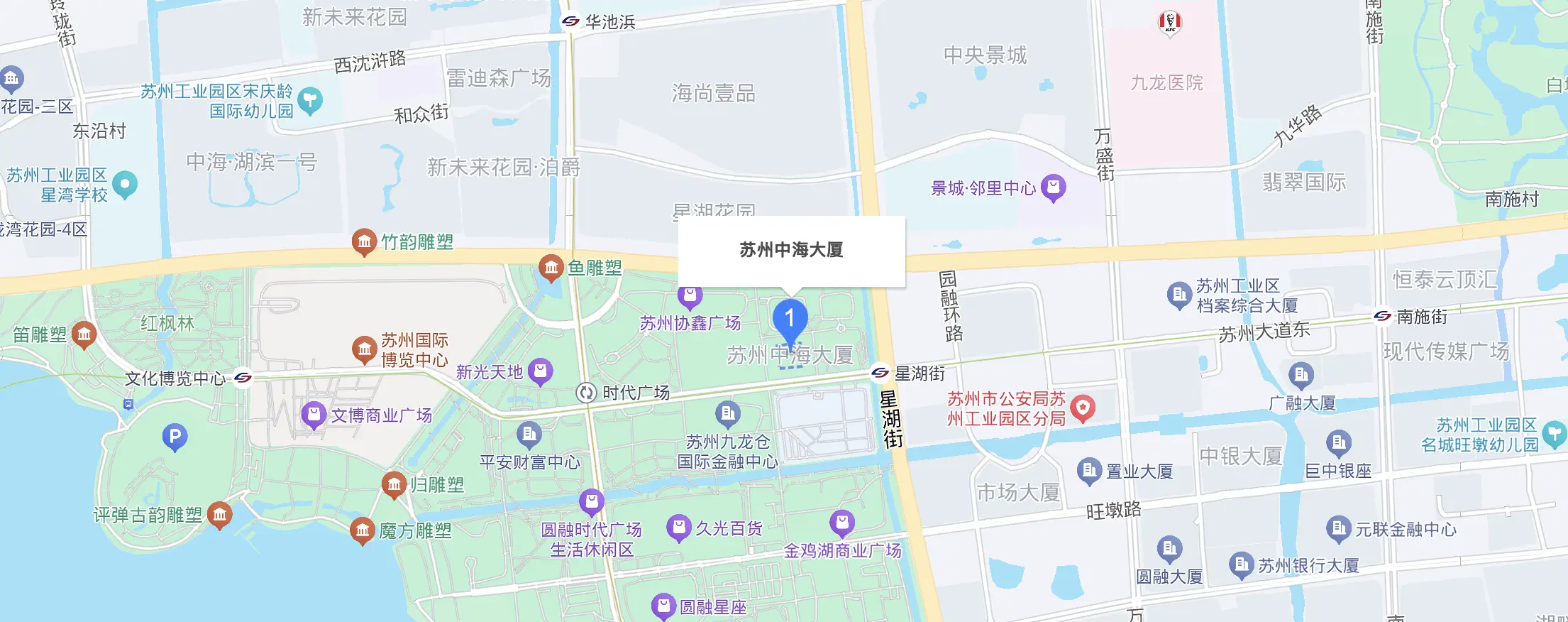
Task: Select the 金鸡湖商业广场 marker
Action: tap(842, 523)
